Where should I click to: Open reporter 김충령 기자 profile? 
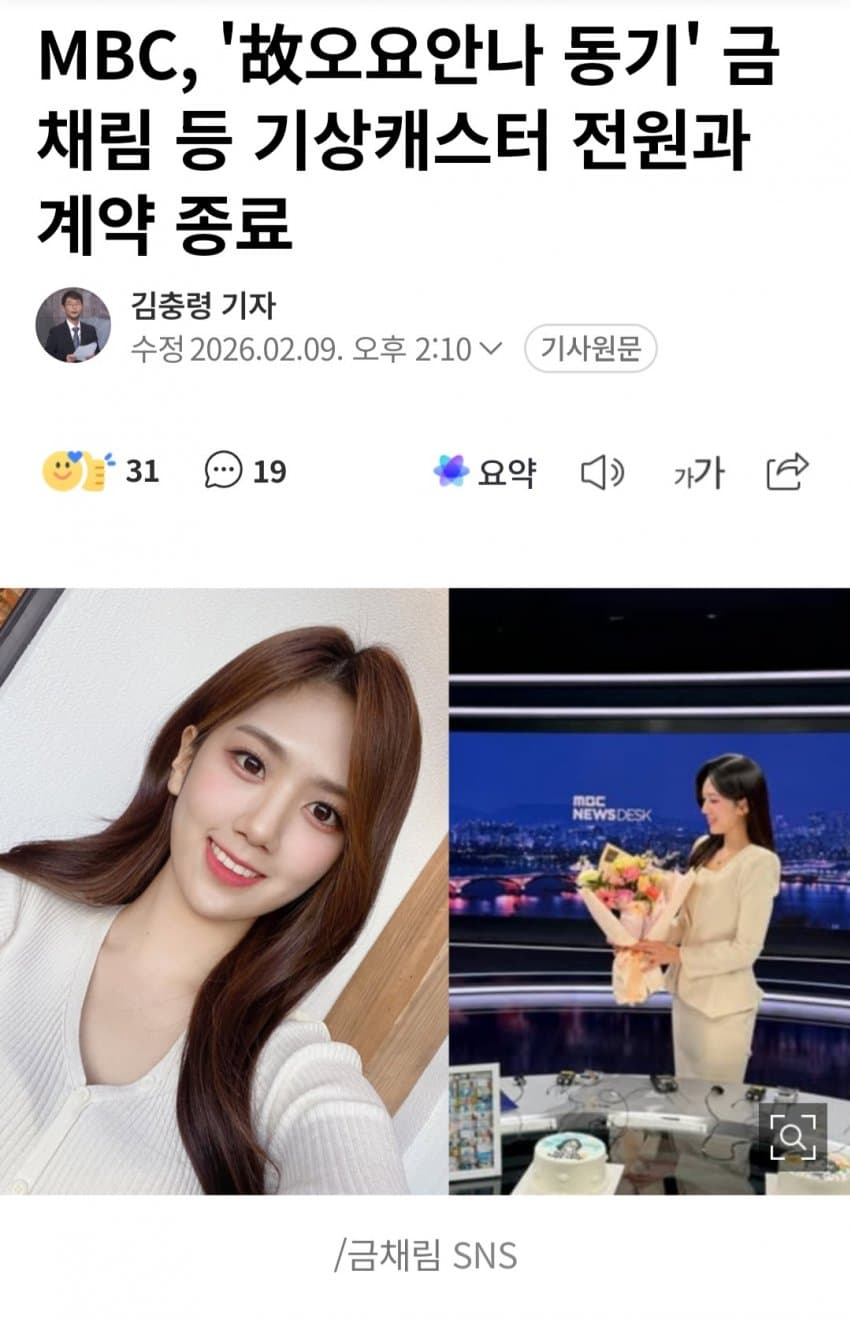203,304
